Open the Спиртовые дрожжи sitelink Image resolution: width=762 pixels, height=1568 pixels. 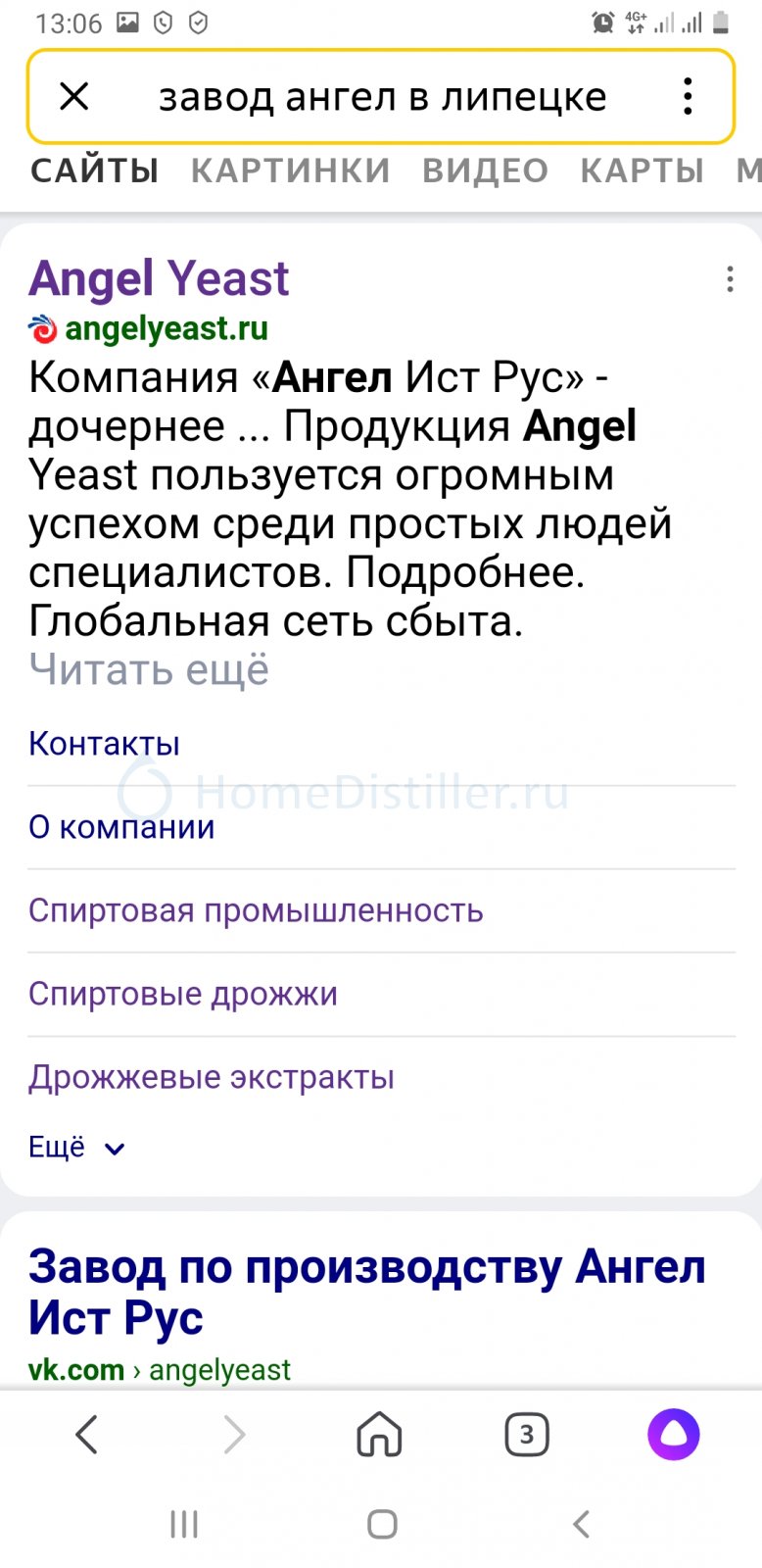click(x=183, y=994)
